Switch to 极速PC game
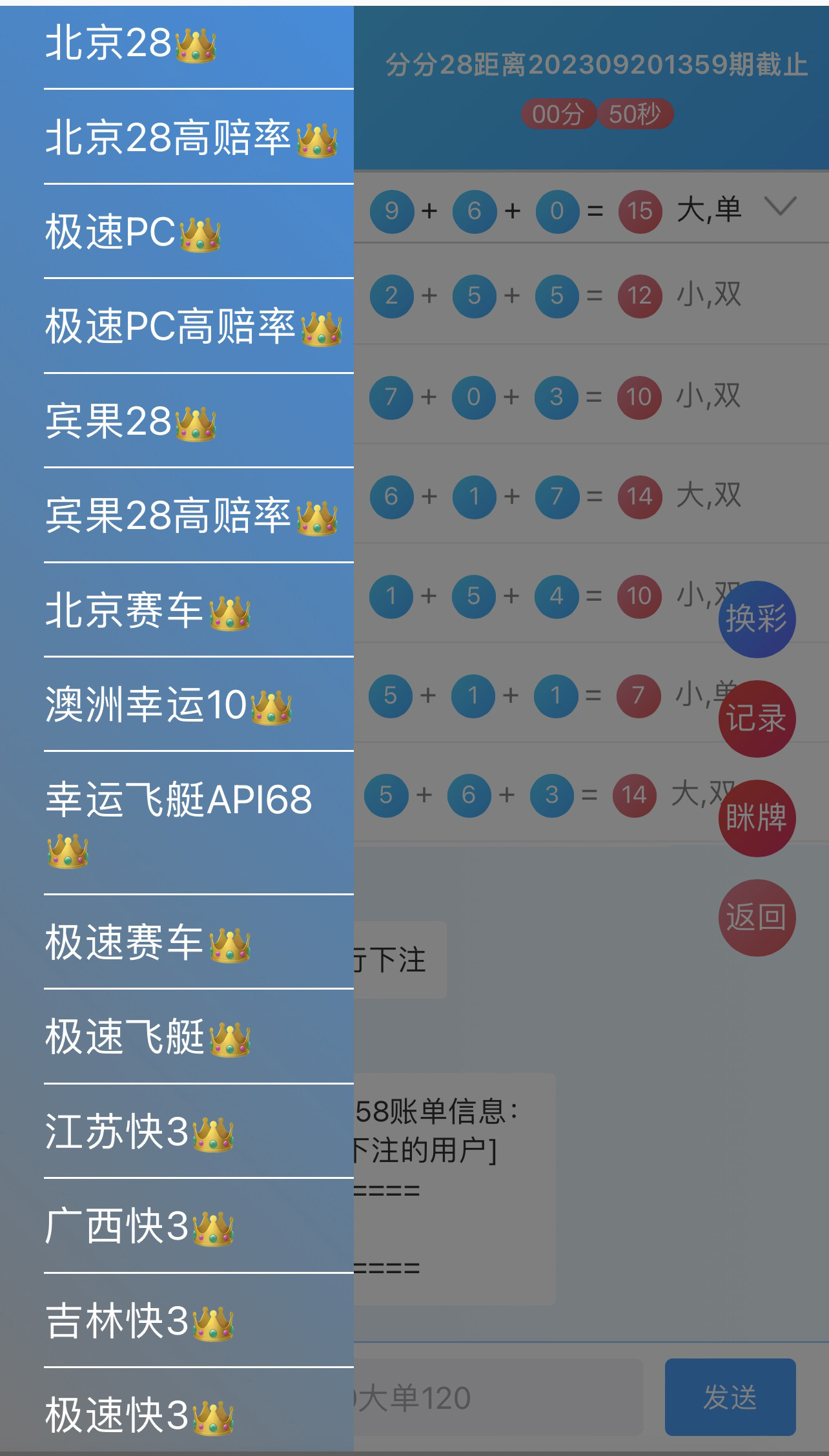This screenshot has width=829, height=1456. pyautogui.click(x=132, y=232)
